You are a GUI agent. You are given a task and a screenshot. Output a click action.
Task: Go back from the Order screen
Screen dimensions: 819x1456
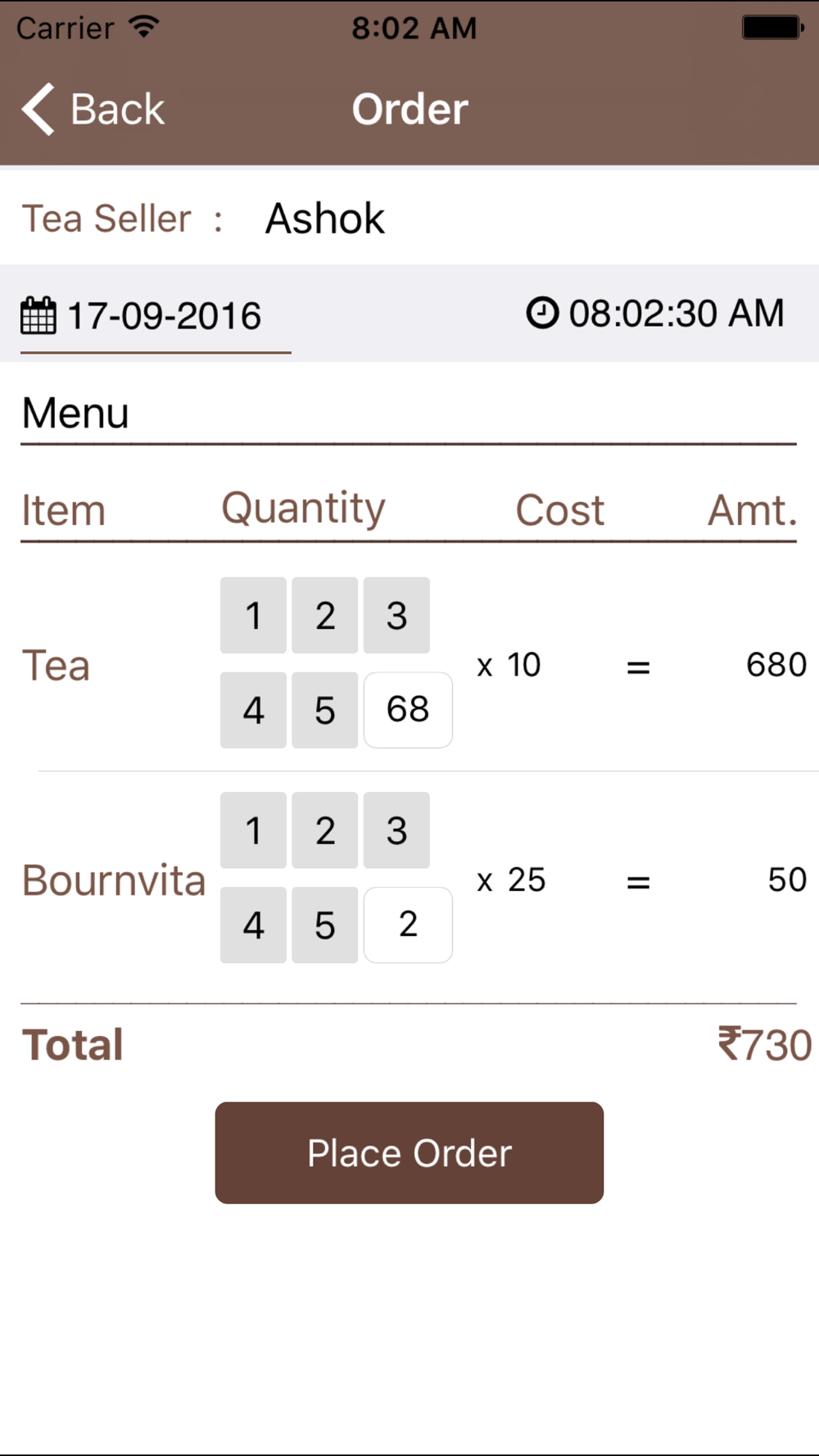coord(93,109)
